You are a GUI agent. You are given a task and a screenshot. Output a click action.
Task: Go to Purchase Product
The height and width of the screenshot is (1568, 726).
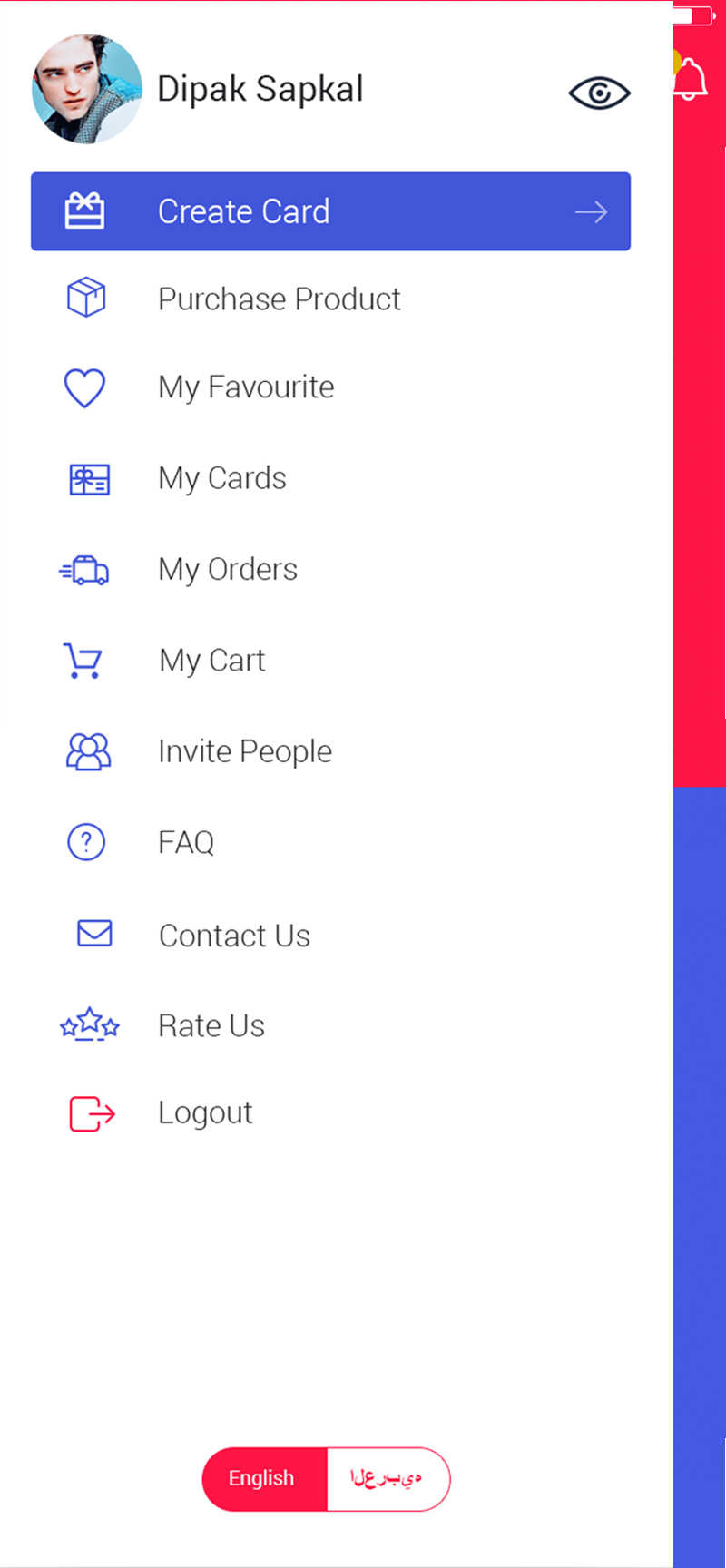(330, 299)
